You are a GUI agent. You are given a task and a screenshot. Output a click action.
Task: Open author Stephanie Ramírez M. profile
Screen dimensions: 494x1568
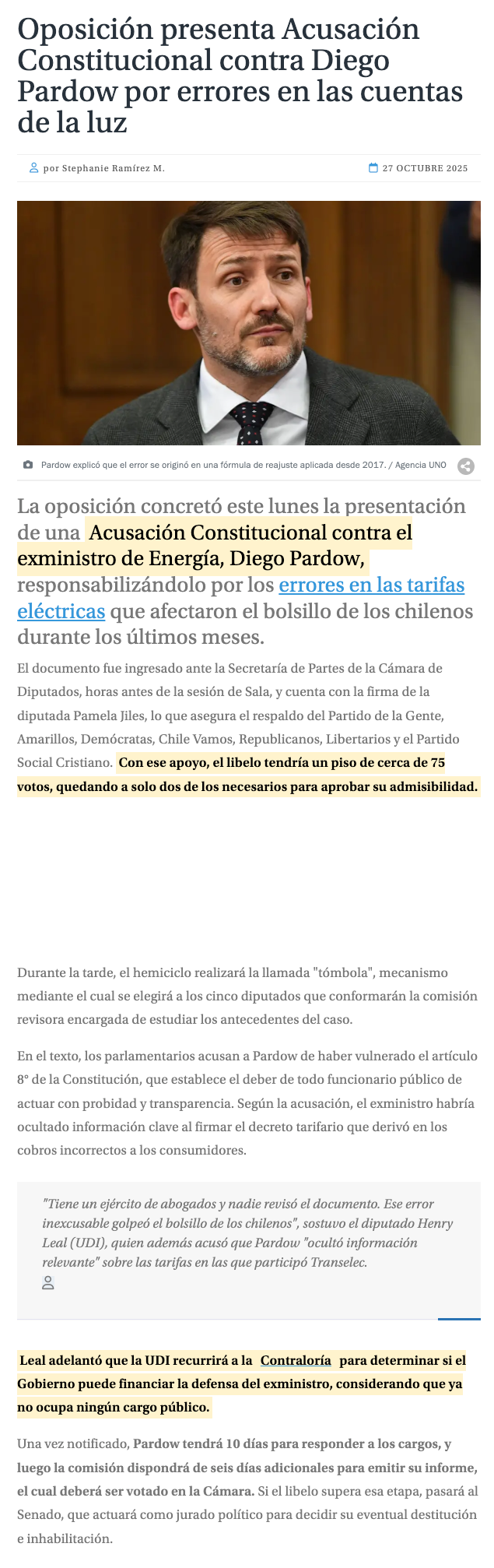coord(113,168)
